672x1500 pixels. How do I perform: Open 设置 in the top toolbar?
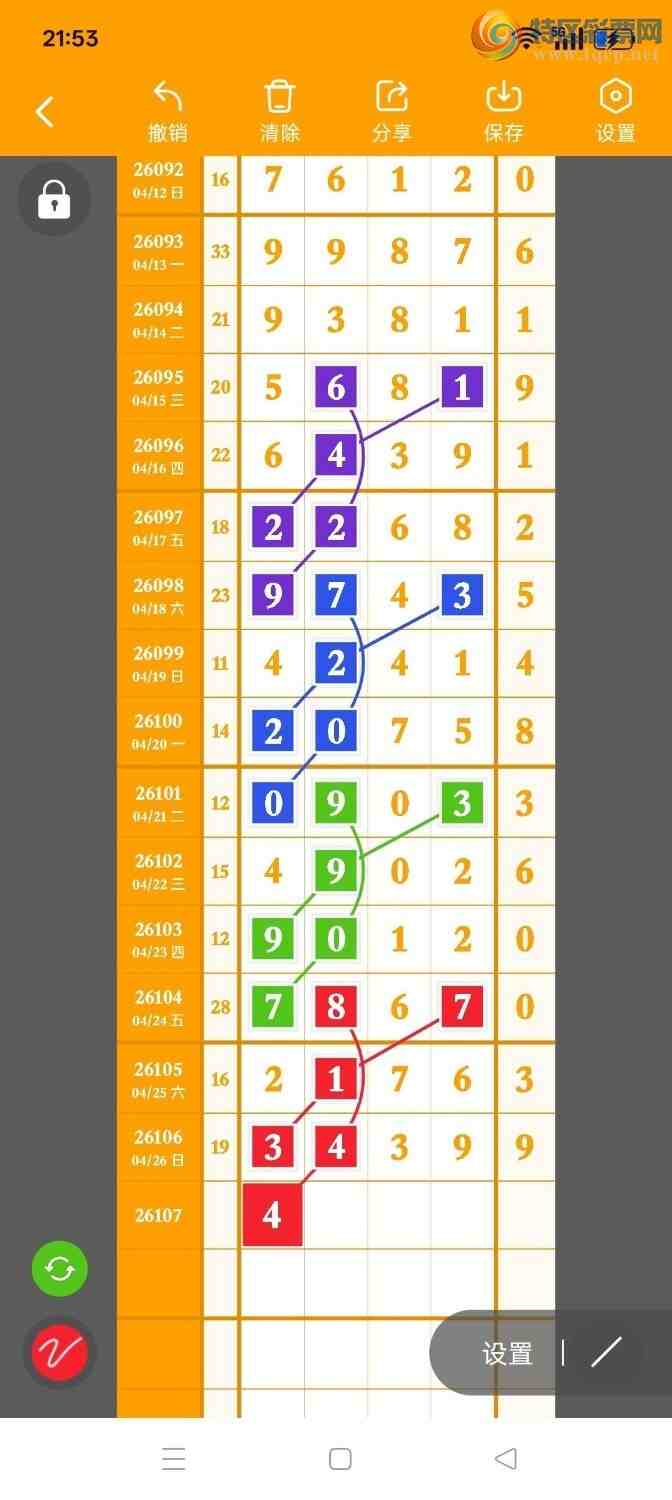(x=616, y=112)
